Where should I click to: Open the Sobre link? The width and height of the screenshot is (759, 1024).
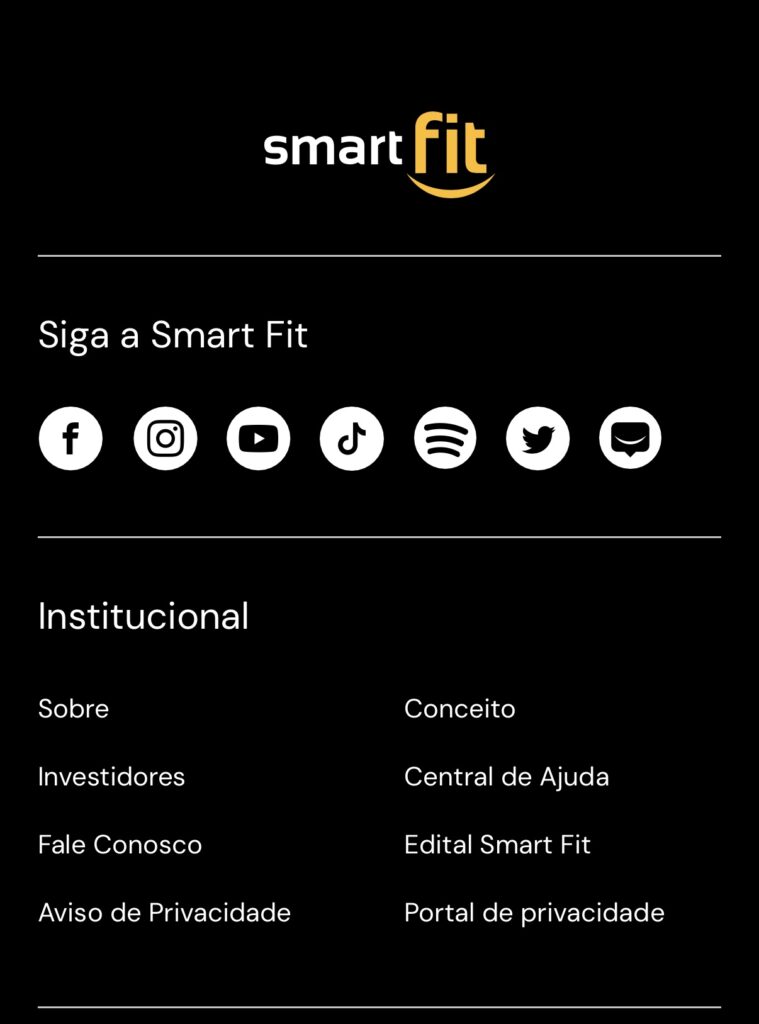(73, 709)
